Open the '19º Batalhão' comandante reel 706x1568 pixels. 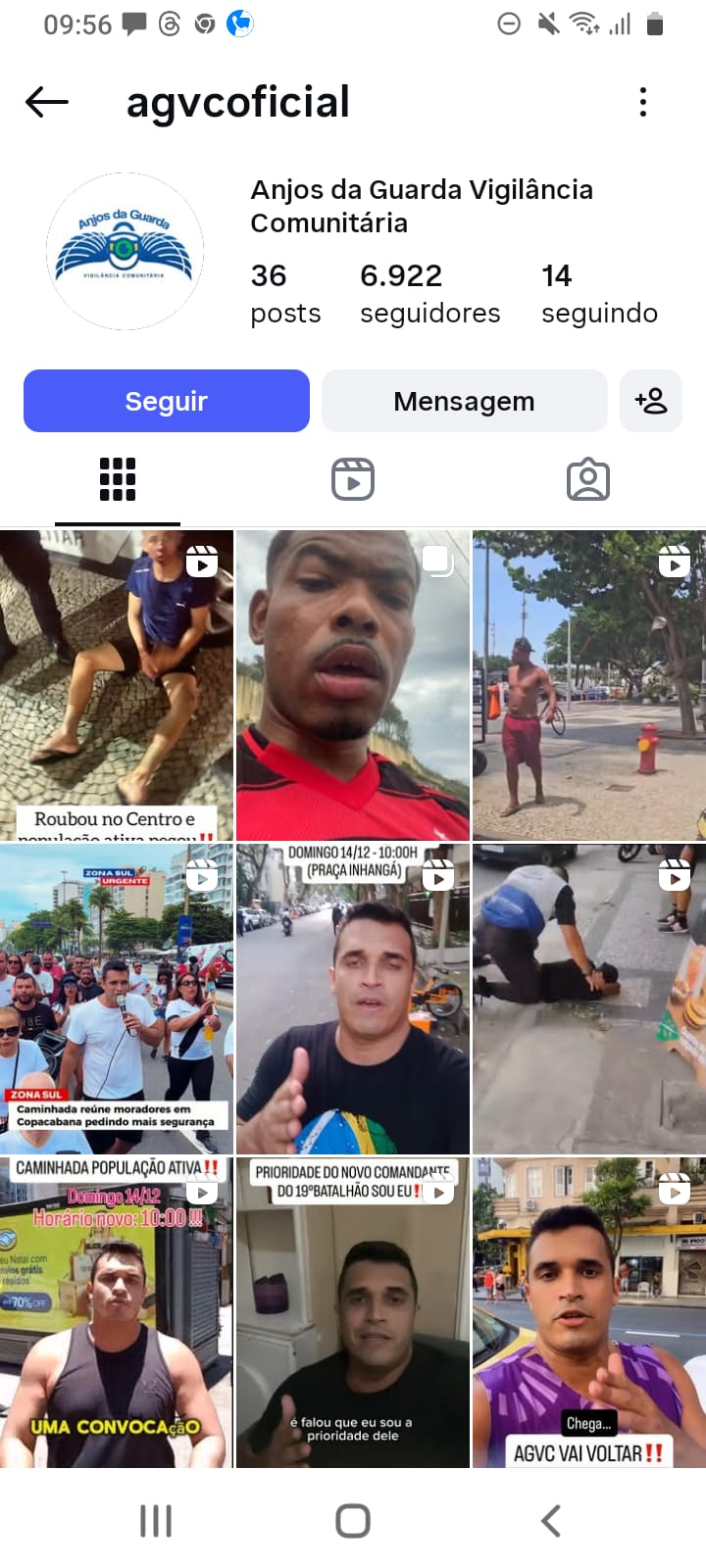[353, 1312]
